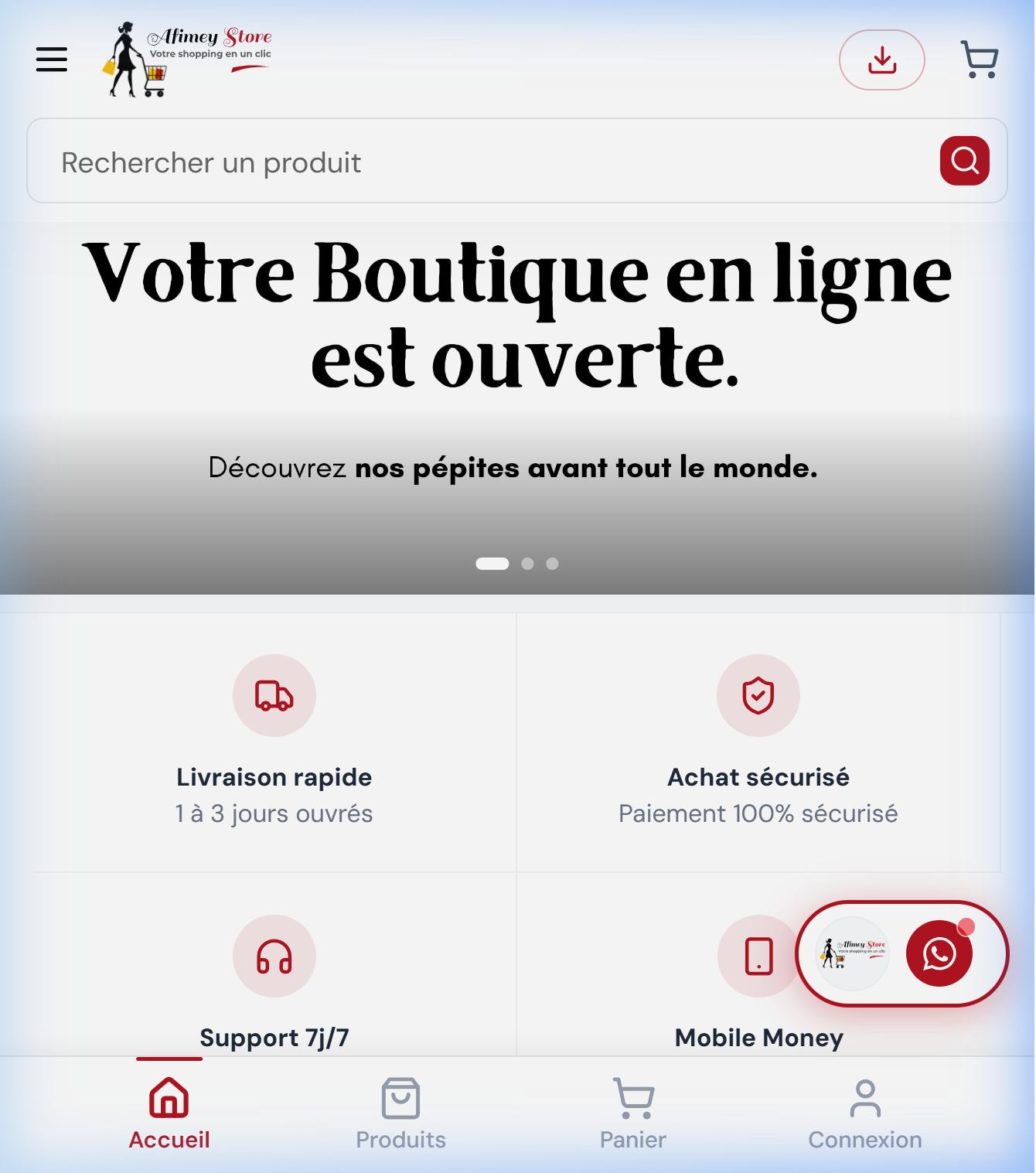Open WhatsApp chat support bubble
The width and height of the screenshot is (1036, 1173).
click(x=939, y=953)
